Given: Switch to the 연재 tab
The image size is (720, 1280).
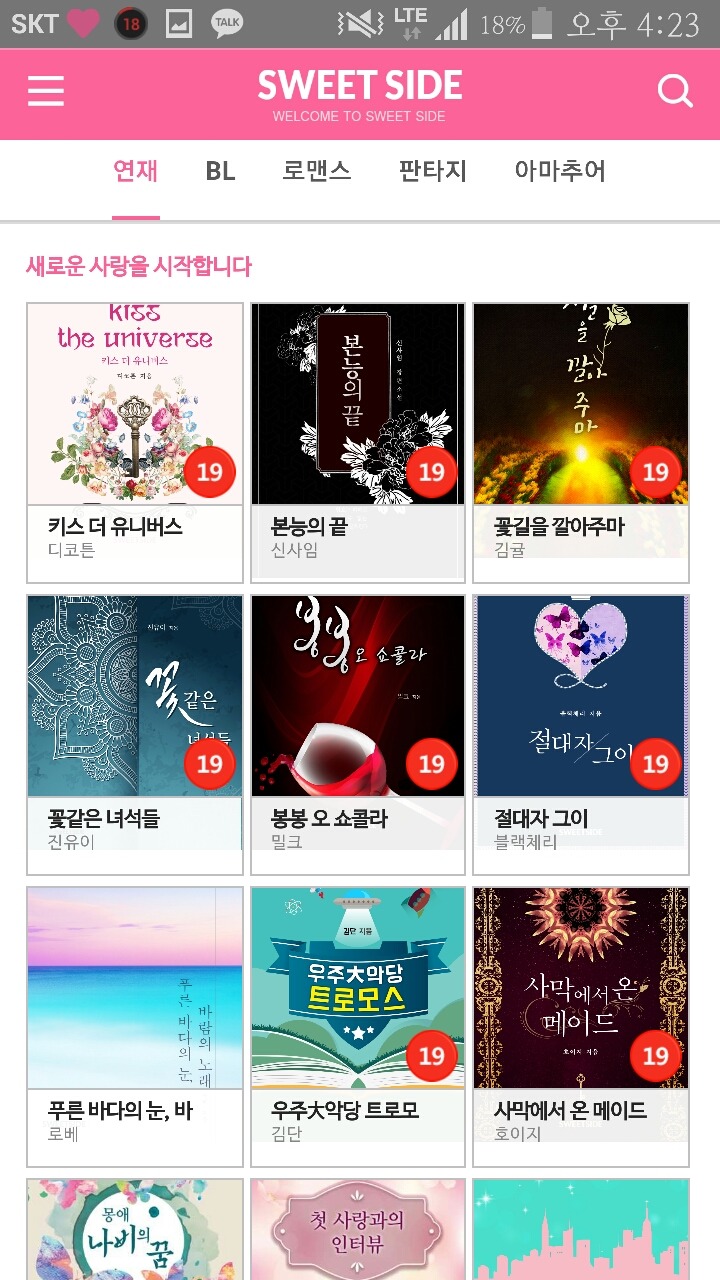Looking at the screenshot, I should (135, 171).
